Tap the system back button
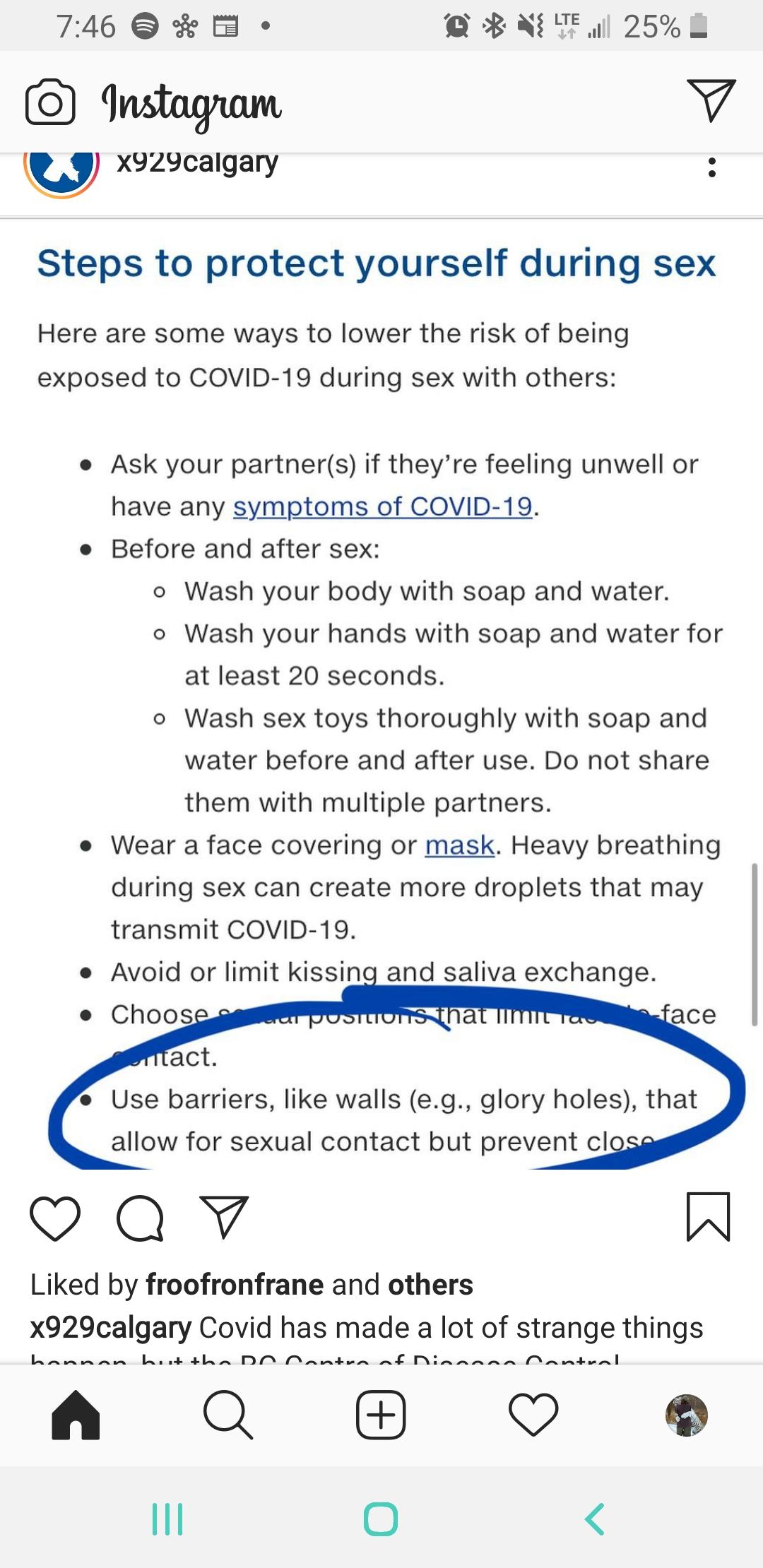This screenshot has width=763, height=1568. pyautogui.click(x=595, y=1519)
